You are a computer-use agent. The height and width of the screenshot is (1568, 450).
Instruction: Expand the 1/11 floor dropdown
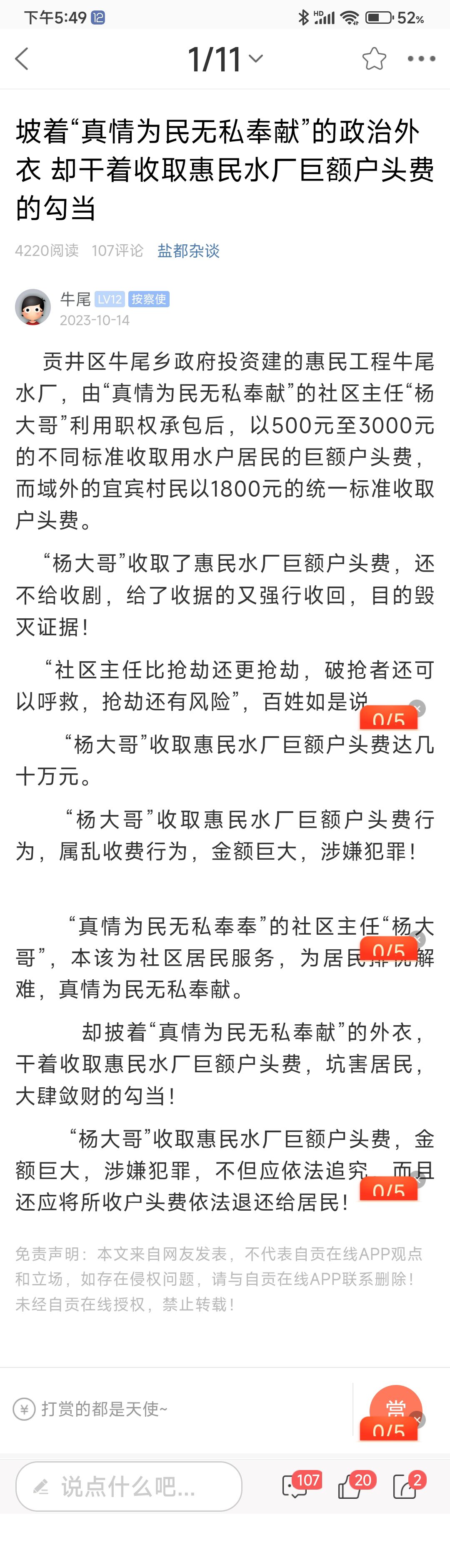click(225, 59)
